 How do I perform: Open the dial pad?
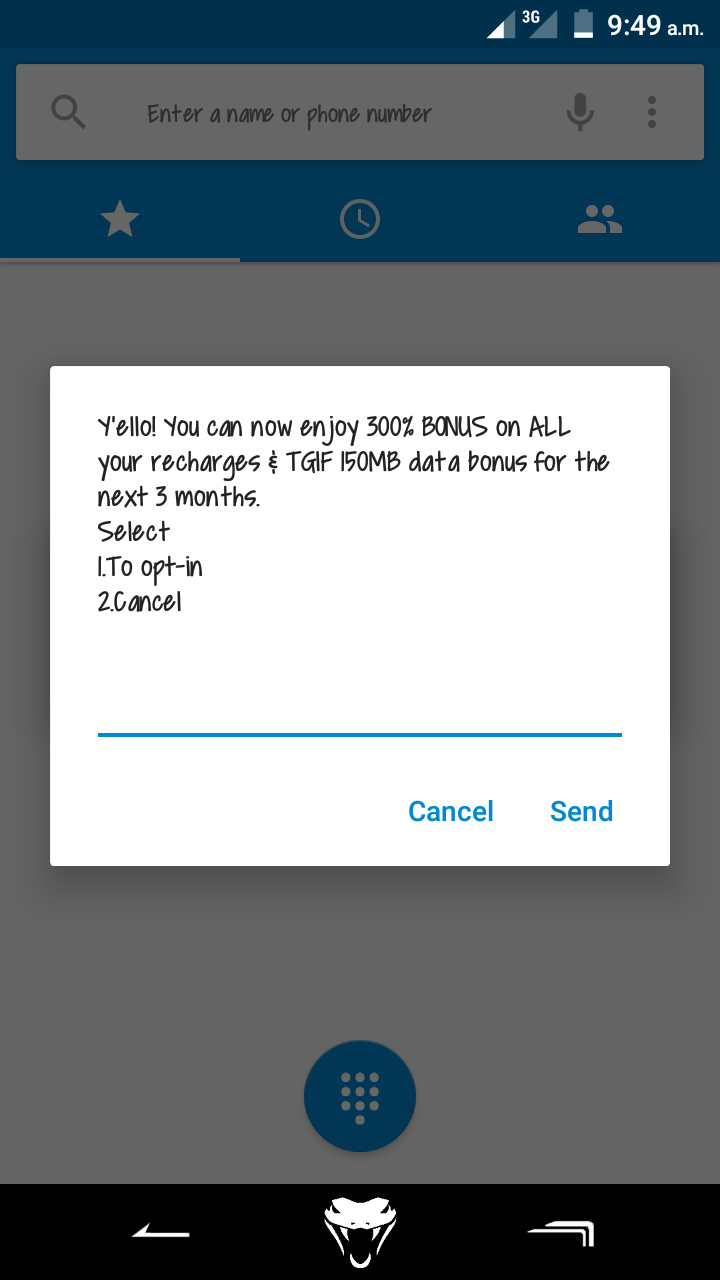360,1096
